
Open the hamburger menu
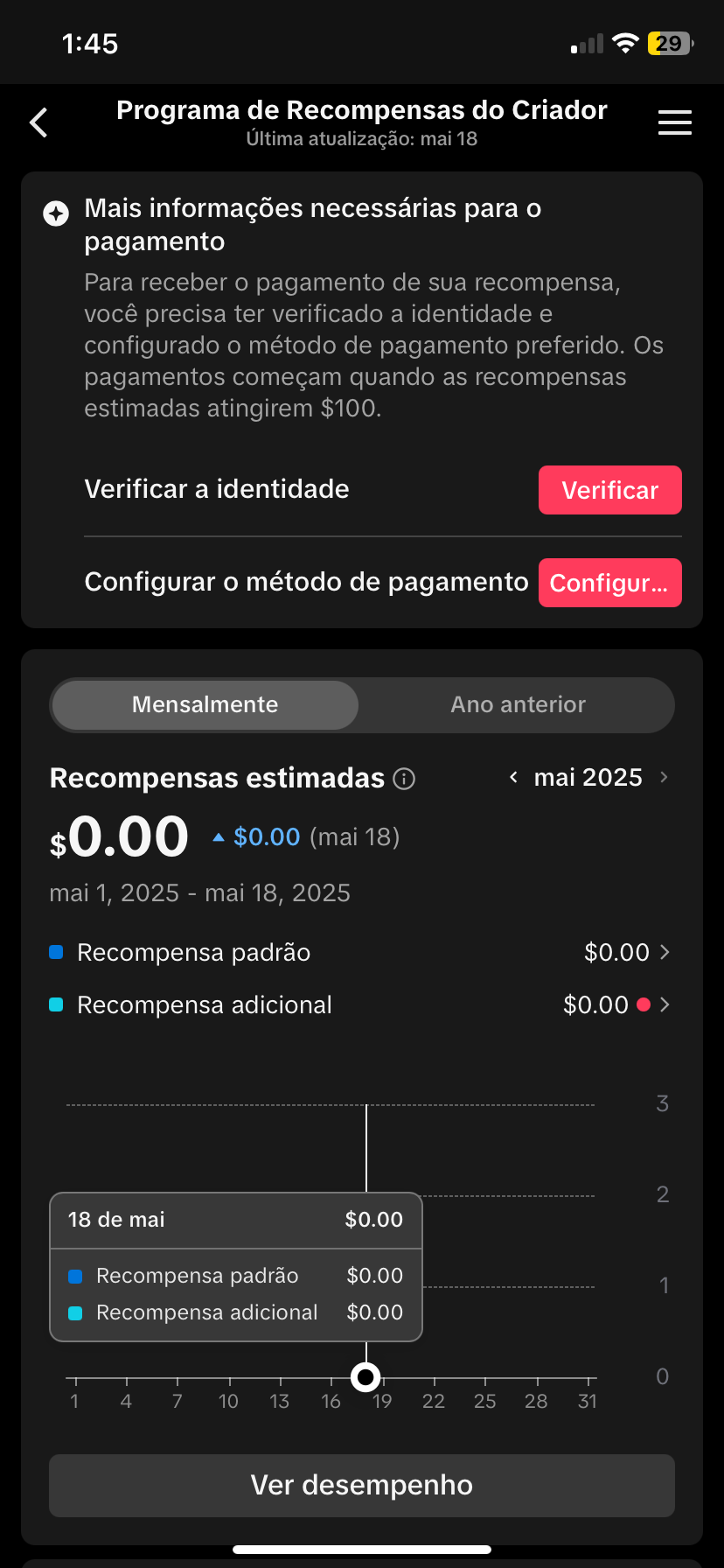(675, 122)
